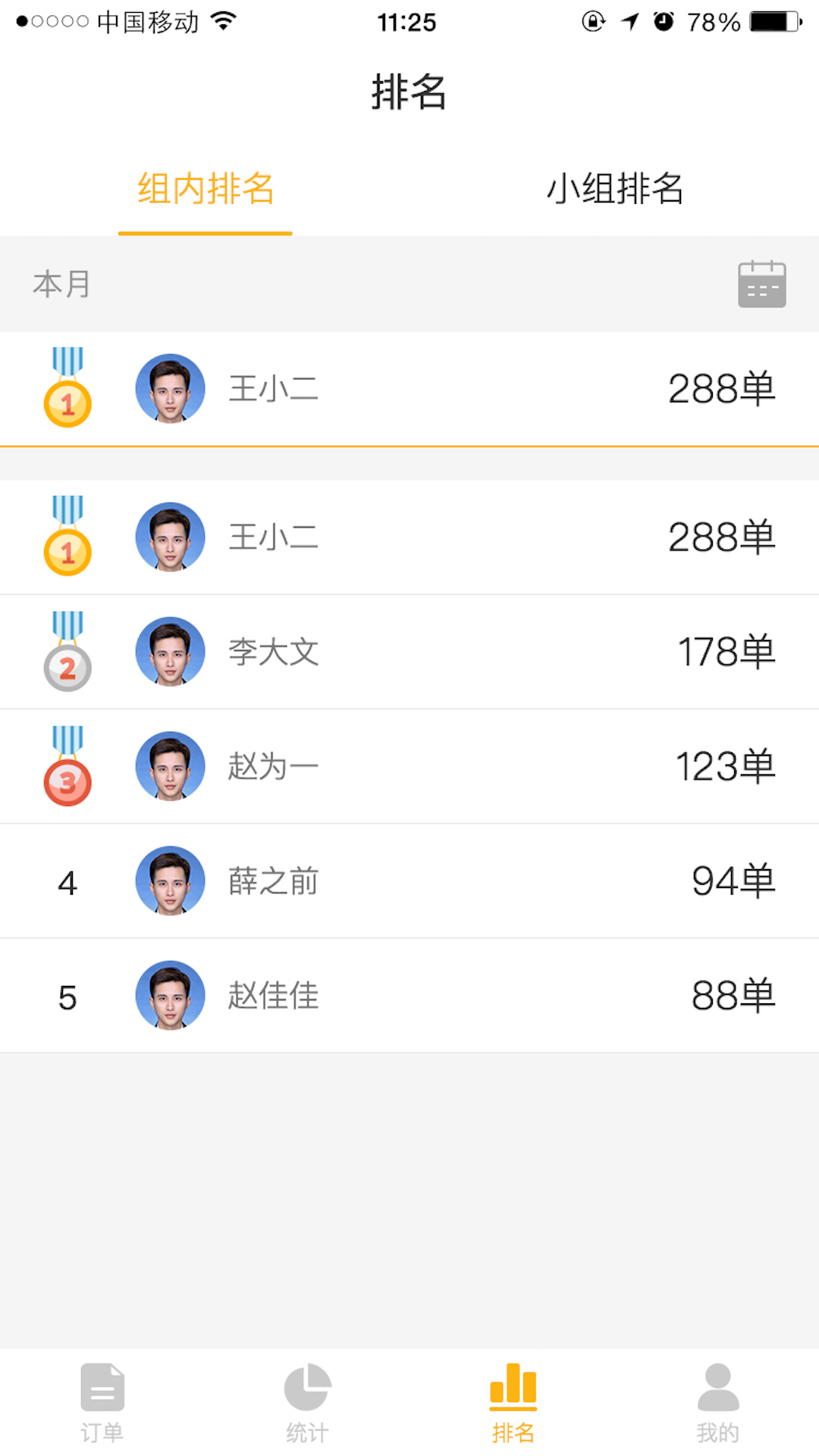Select the 组内排名 tab

[206, 189]
